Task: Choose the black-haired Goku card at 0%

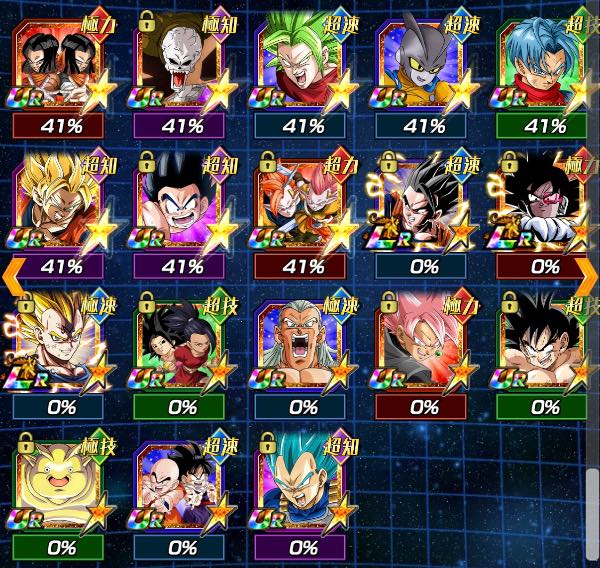Action: point(545,345)
